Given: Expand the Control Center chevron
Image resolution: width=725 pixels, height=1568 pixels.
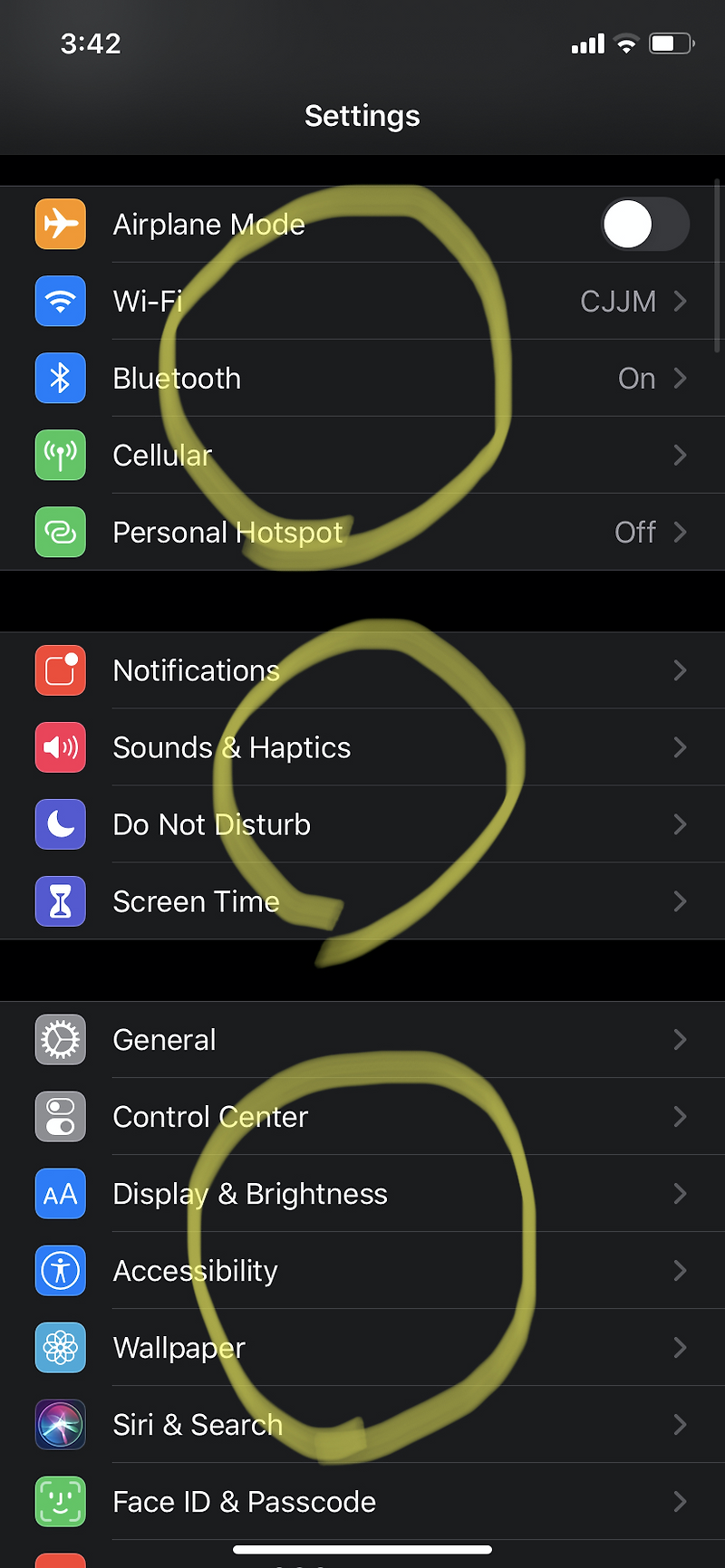Looking at the screenshot, I should click(681, 1116).
